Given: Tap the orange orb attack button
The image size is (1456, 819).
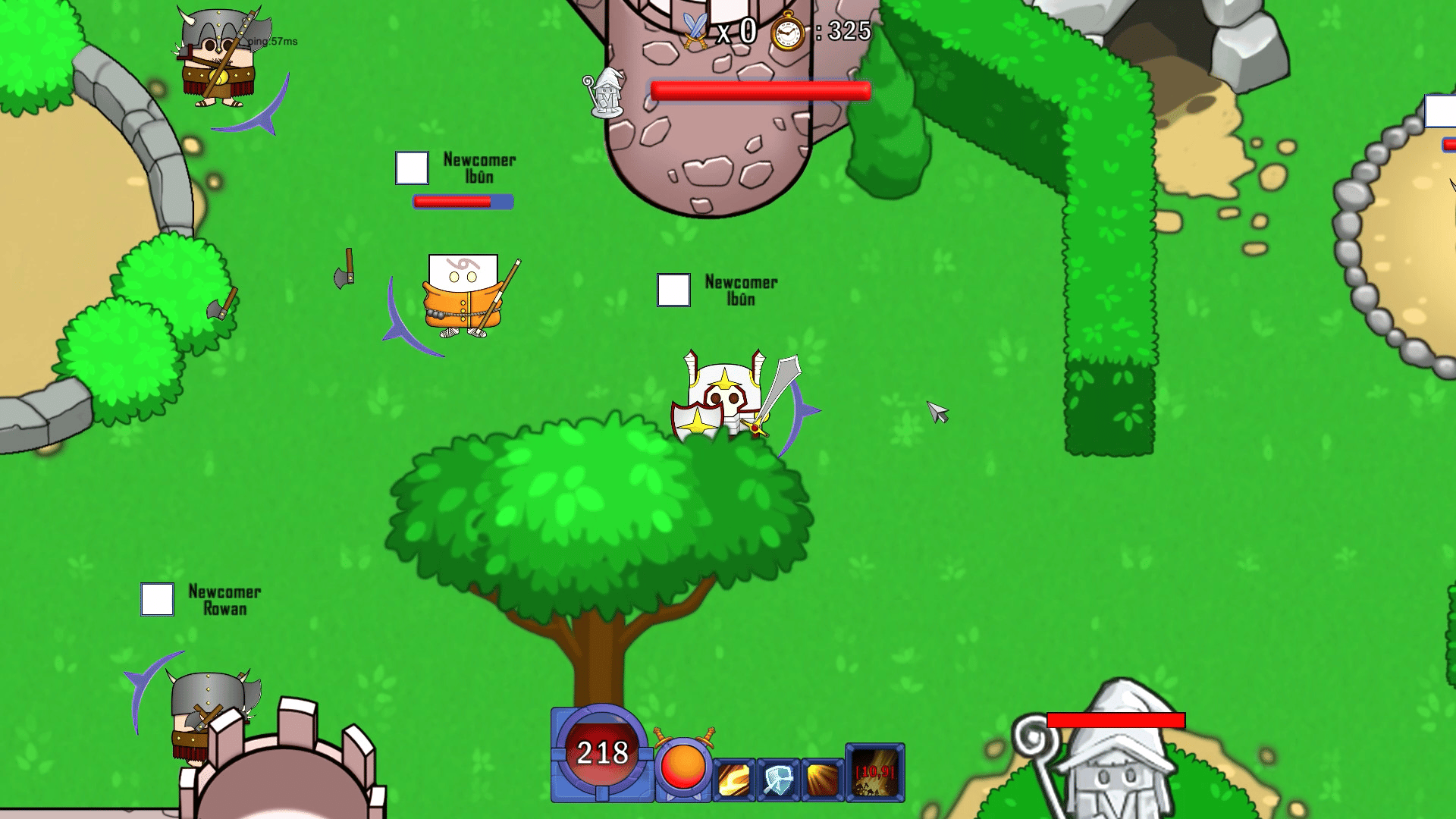Looking at the screenshot, I should point(682,767).
